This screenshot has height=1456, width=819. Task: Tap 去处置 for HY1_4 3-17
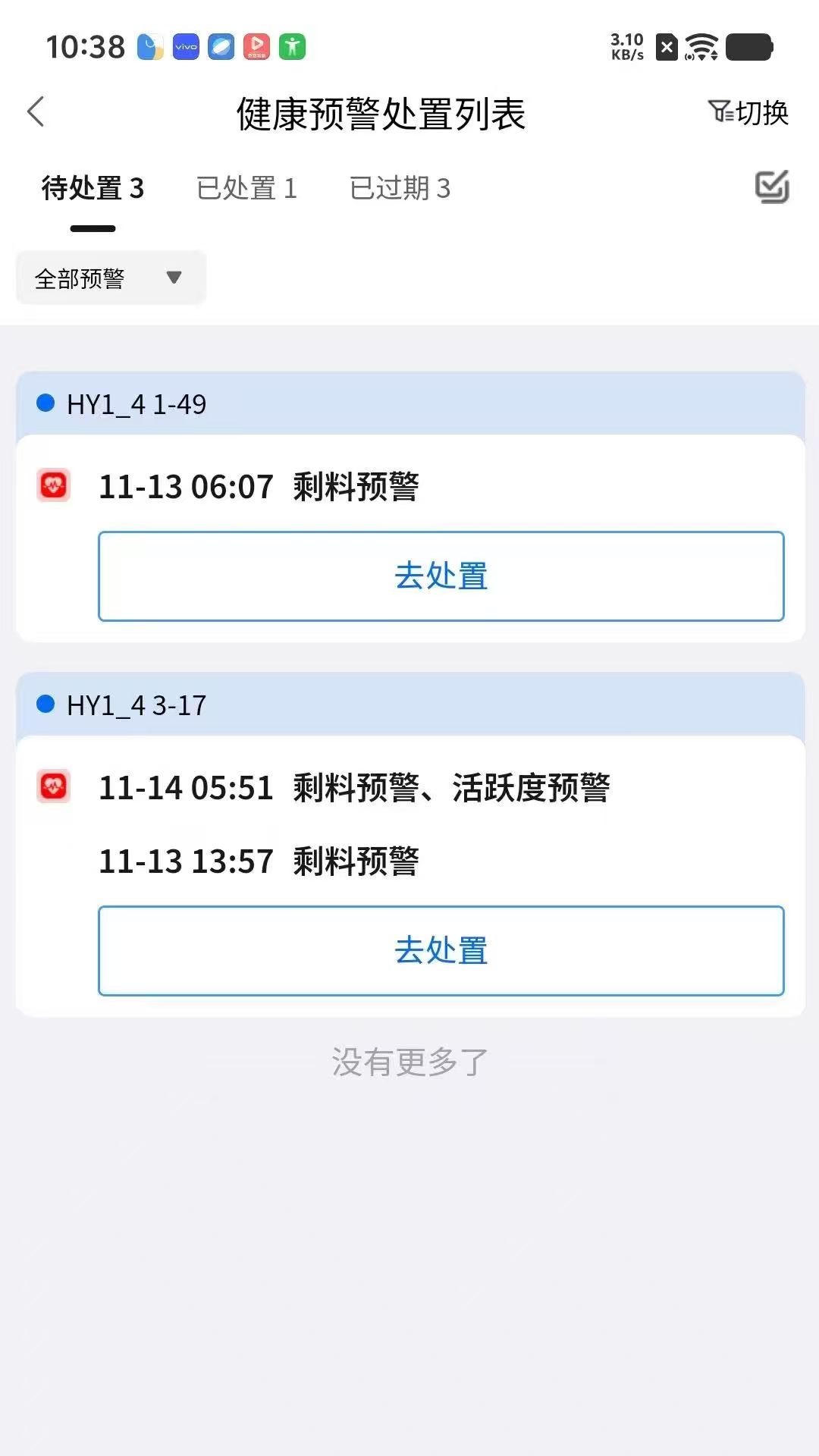pyautogui.click(x=441, y=950)
